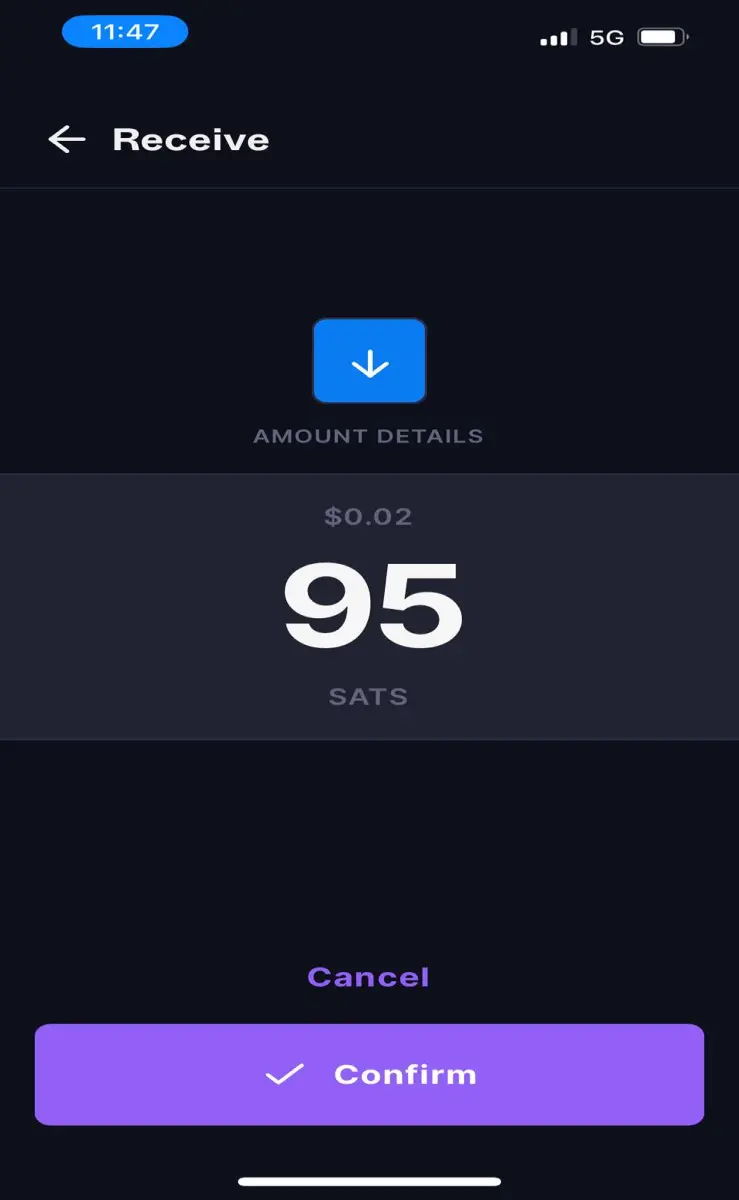
Task: Confirm the receive amount
Action: [x=369, y=1074]
